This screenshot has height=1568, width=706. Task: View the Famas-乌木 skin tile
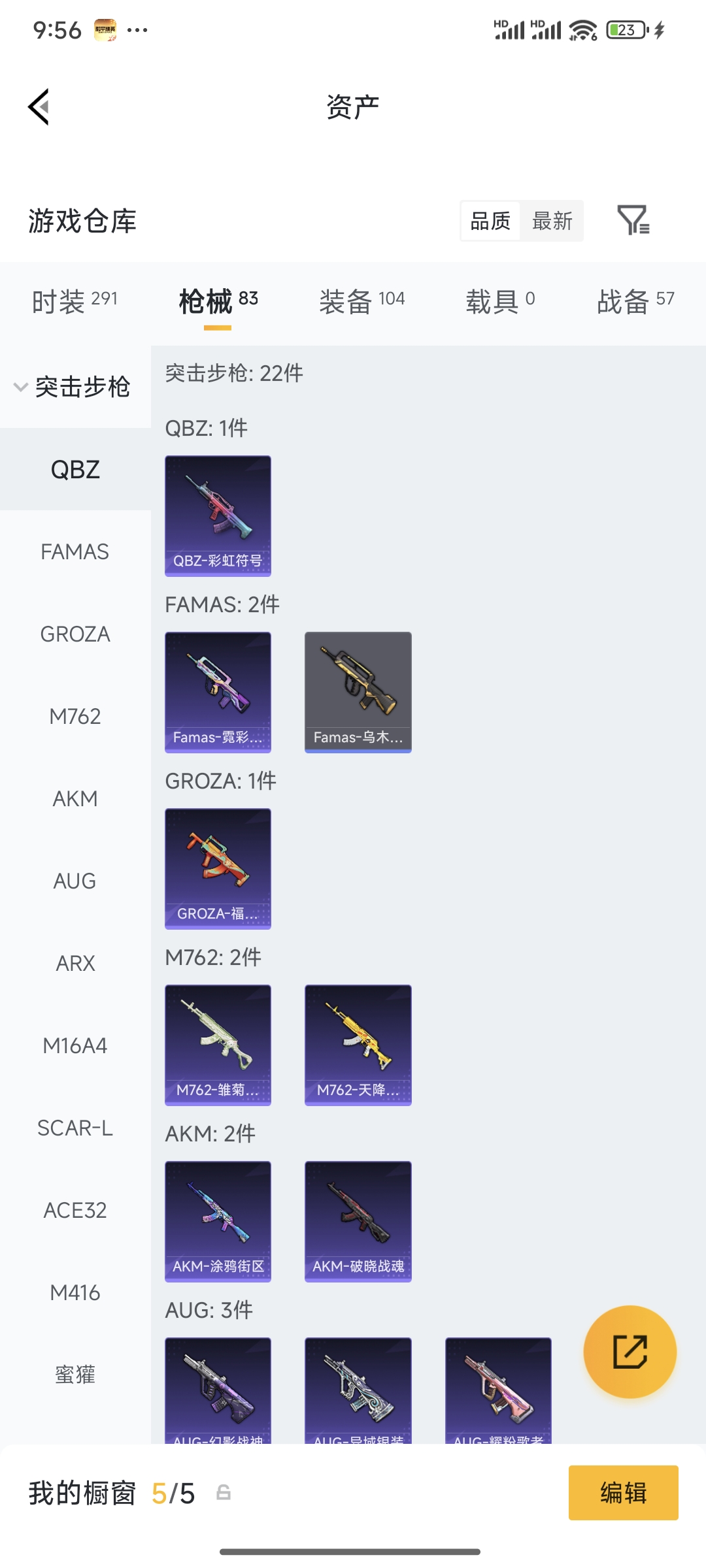(358, 692)
